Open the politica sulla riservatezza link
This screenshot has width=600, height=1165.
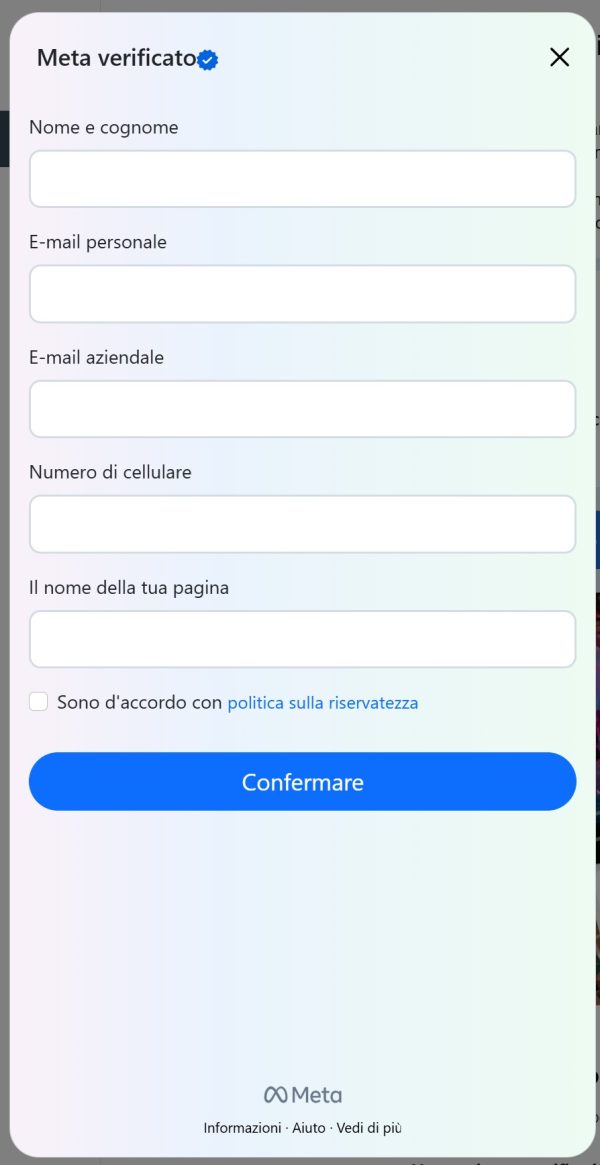[x=322, y=703]
